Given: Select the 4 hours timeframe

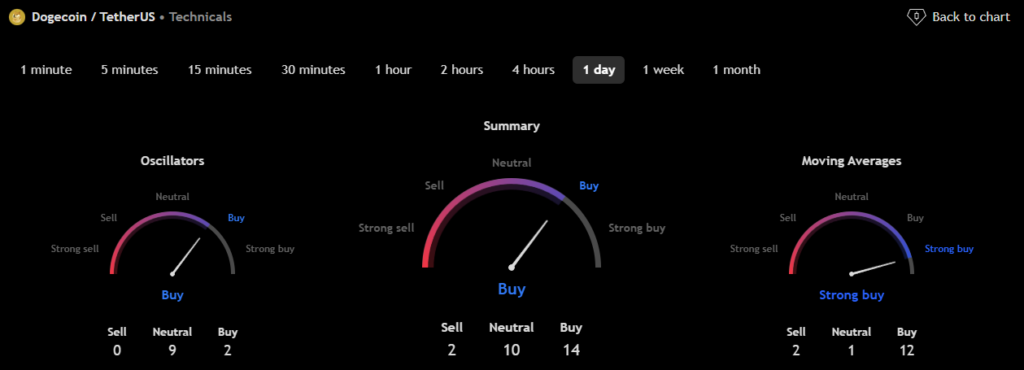Looking at the screenshot, I should point(534,70).
